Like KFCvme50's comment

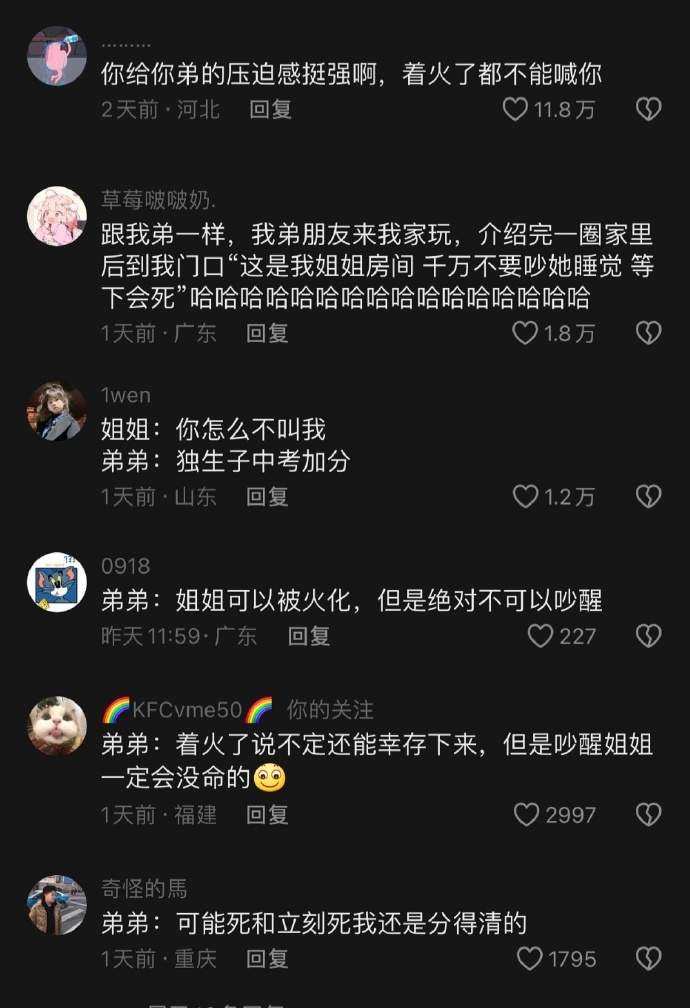coord(526,815)
